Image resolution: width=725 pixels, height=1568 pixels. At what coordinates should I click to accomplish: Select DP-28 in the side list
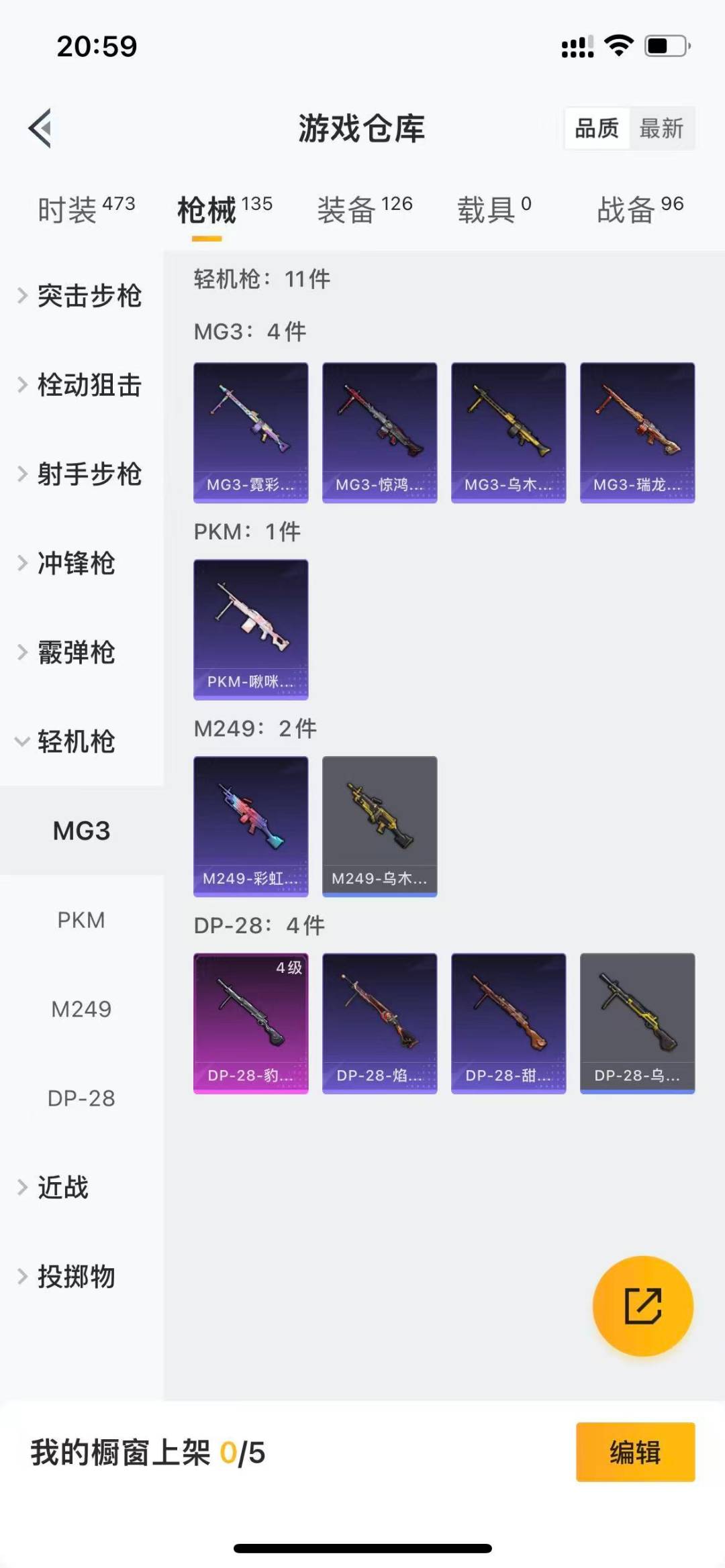[x=81, y=1098]
